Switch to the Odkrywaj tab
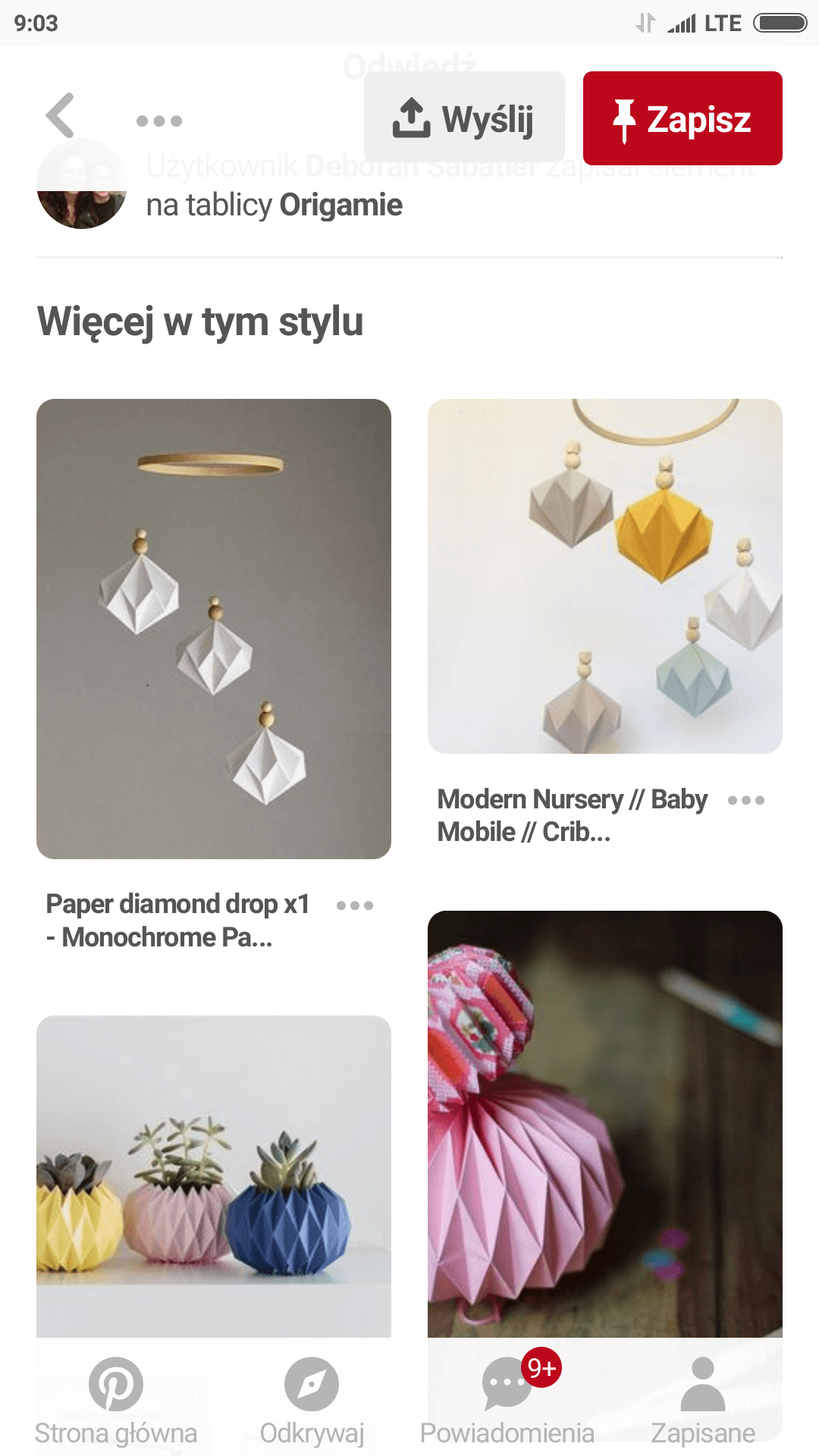819x1456 pixels. coord(312,1400)
